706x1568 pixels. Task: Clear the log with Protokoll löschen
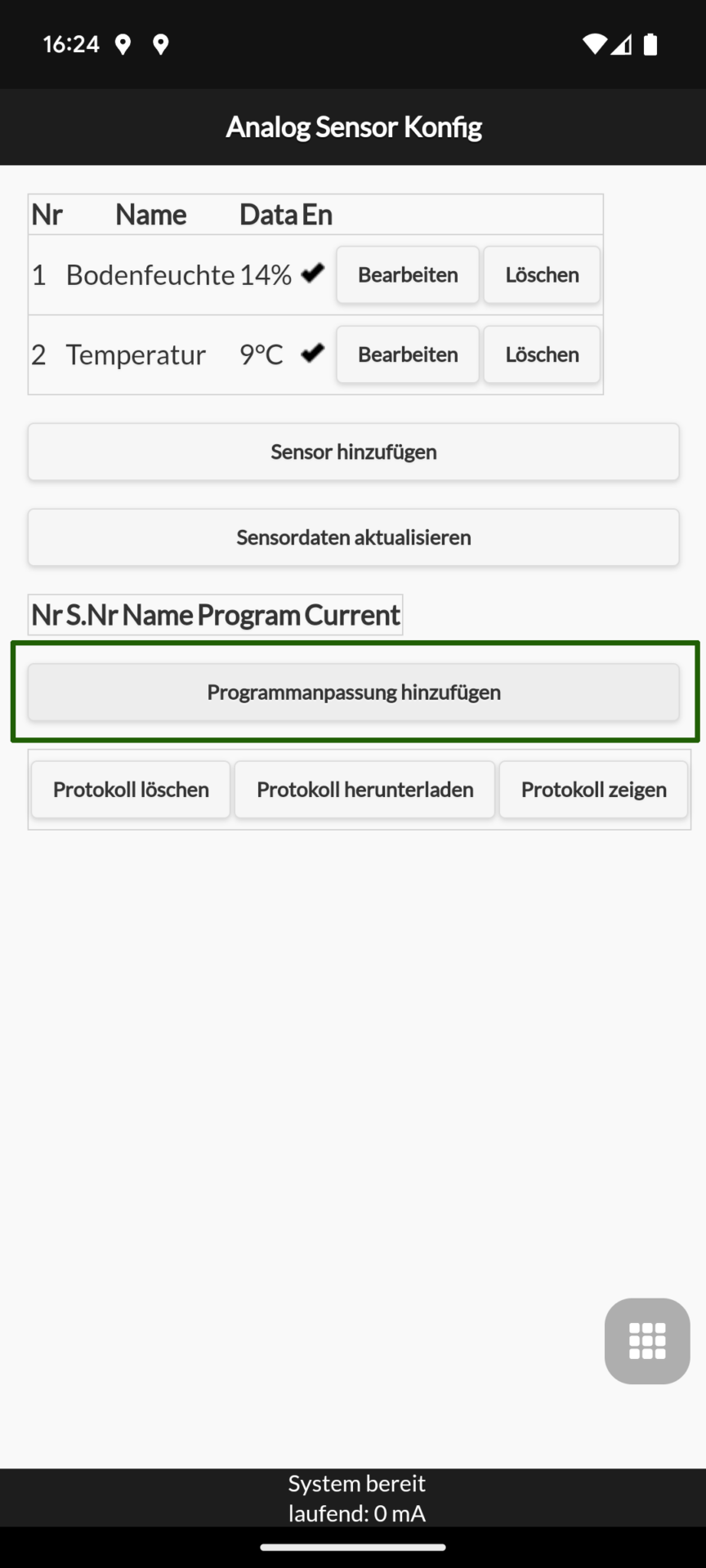[131, 790]
